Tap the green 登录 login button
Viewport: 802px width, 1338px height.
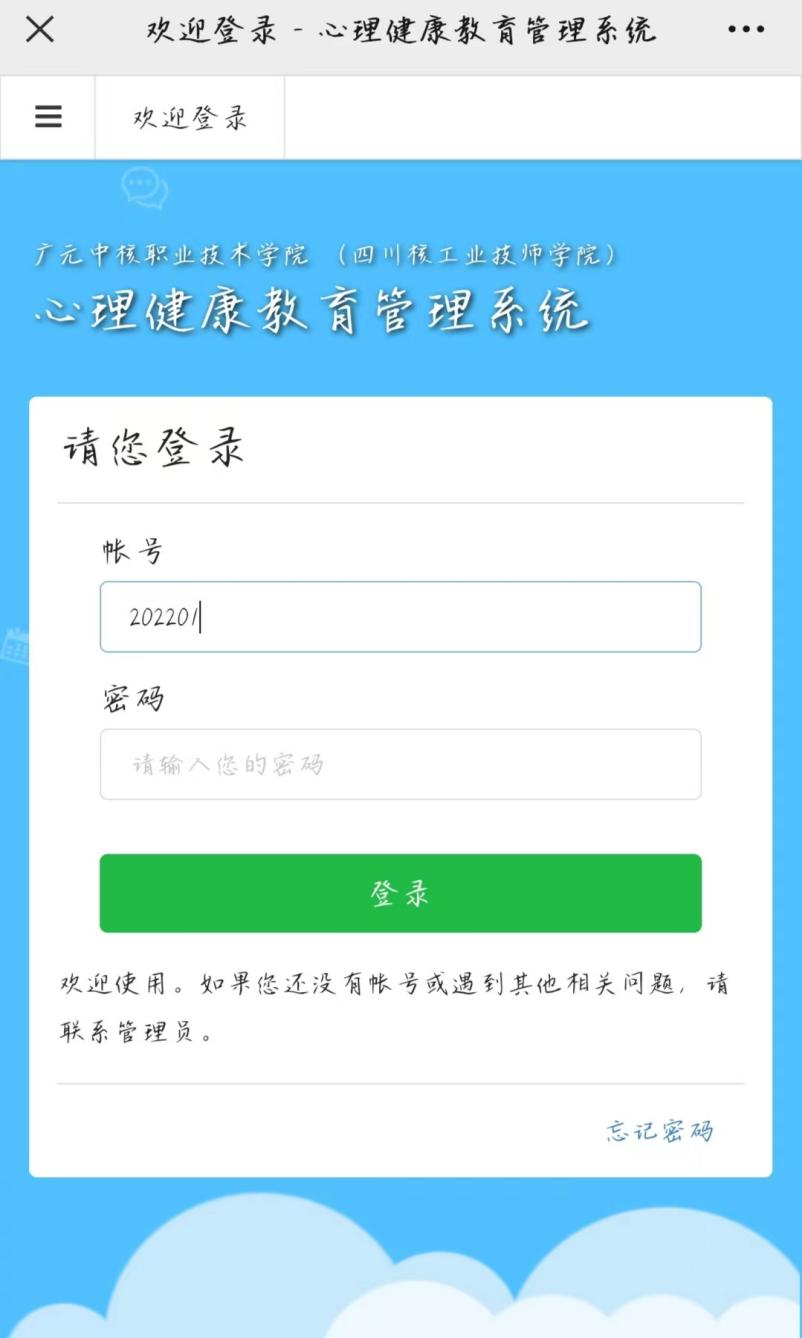[x=400, y=893]
